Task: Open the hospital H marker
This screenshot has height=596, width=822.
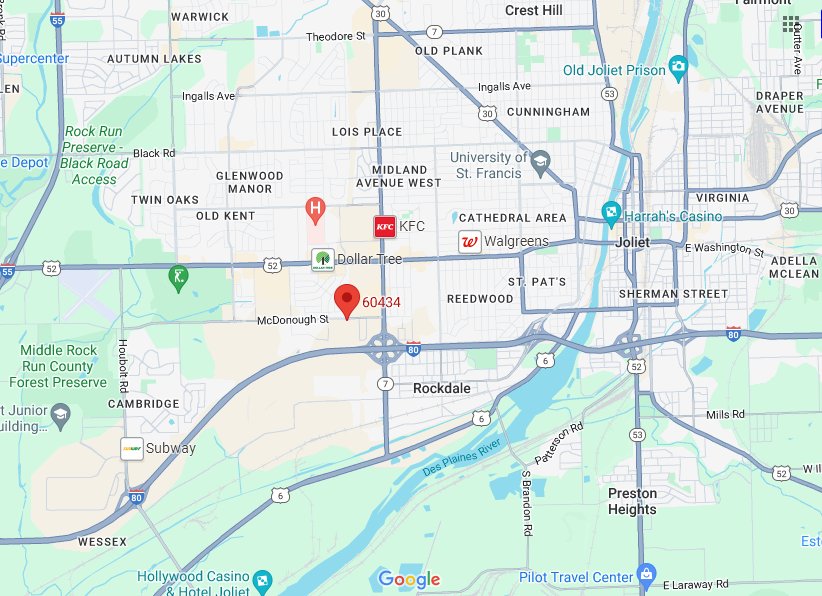Action: pyautogui.click(x=316, y=210)
